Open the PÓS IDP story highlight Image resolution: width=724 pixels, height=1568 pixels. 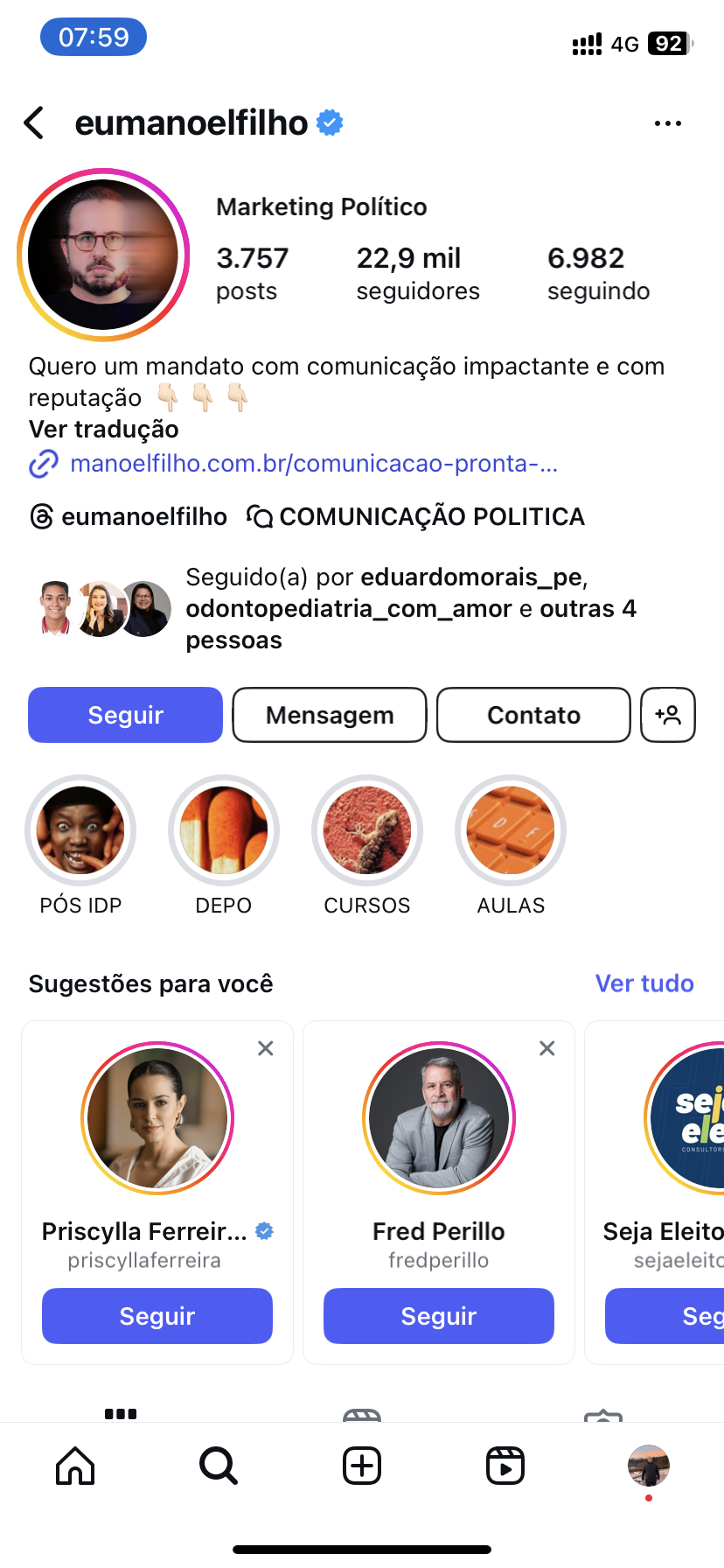[80, 830]
